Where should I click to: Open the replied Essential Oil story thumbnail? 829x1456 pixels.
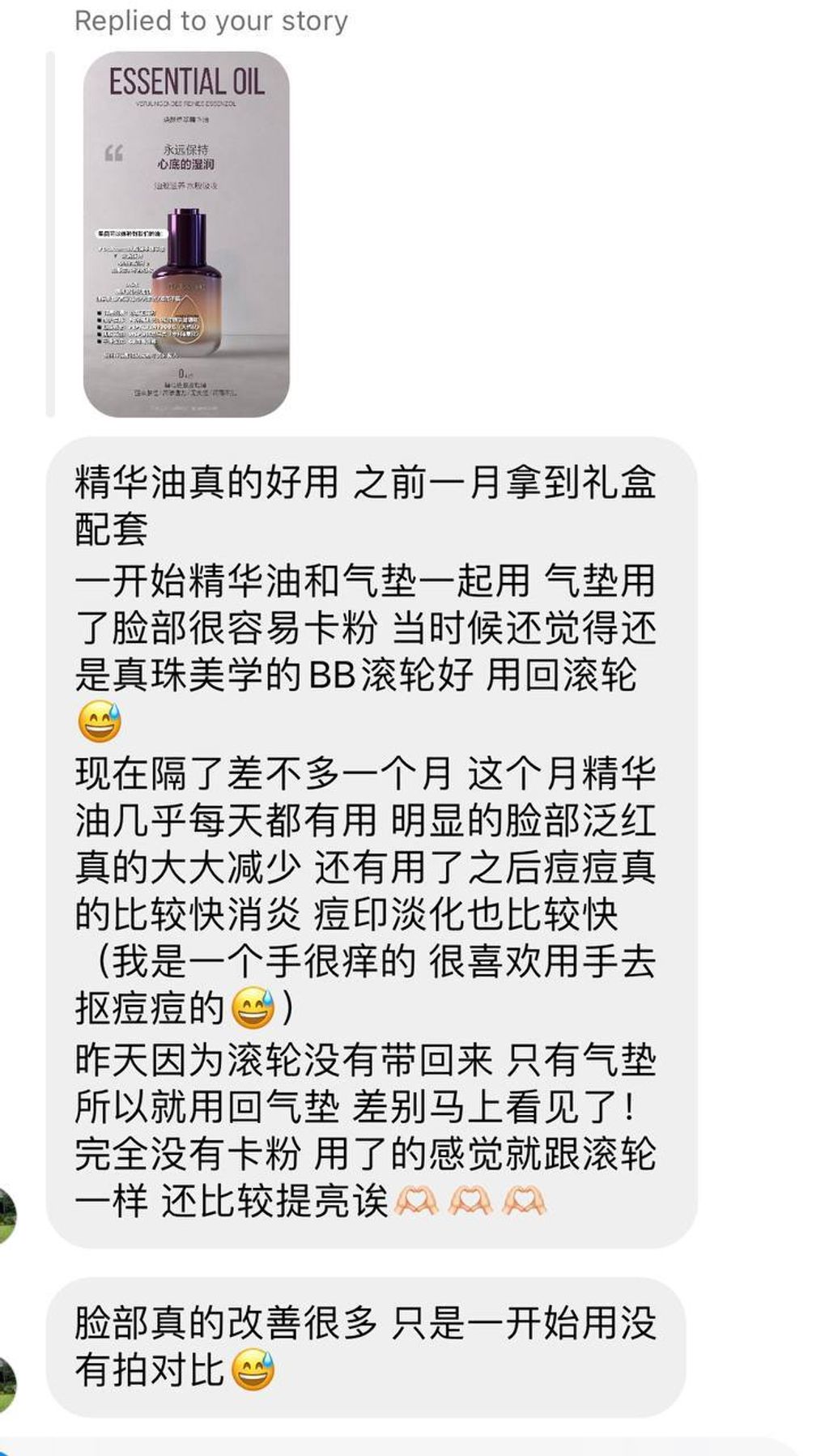click(186, 235)
